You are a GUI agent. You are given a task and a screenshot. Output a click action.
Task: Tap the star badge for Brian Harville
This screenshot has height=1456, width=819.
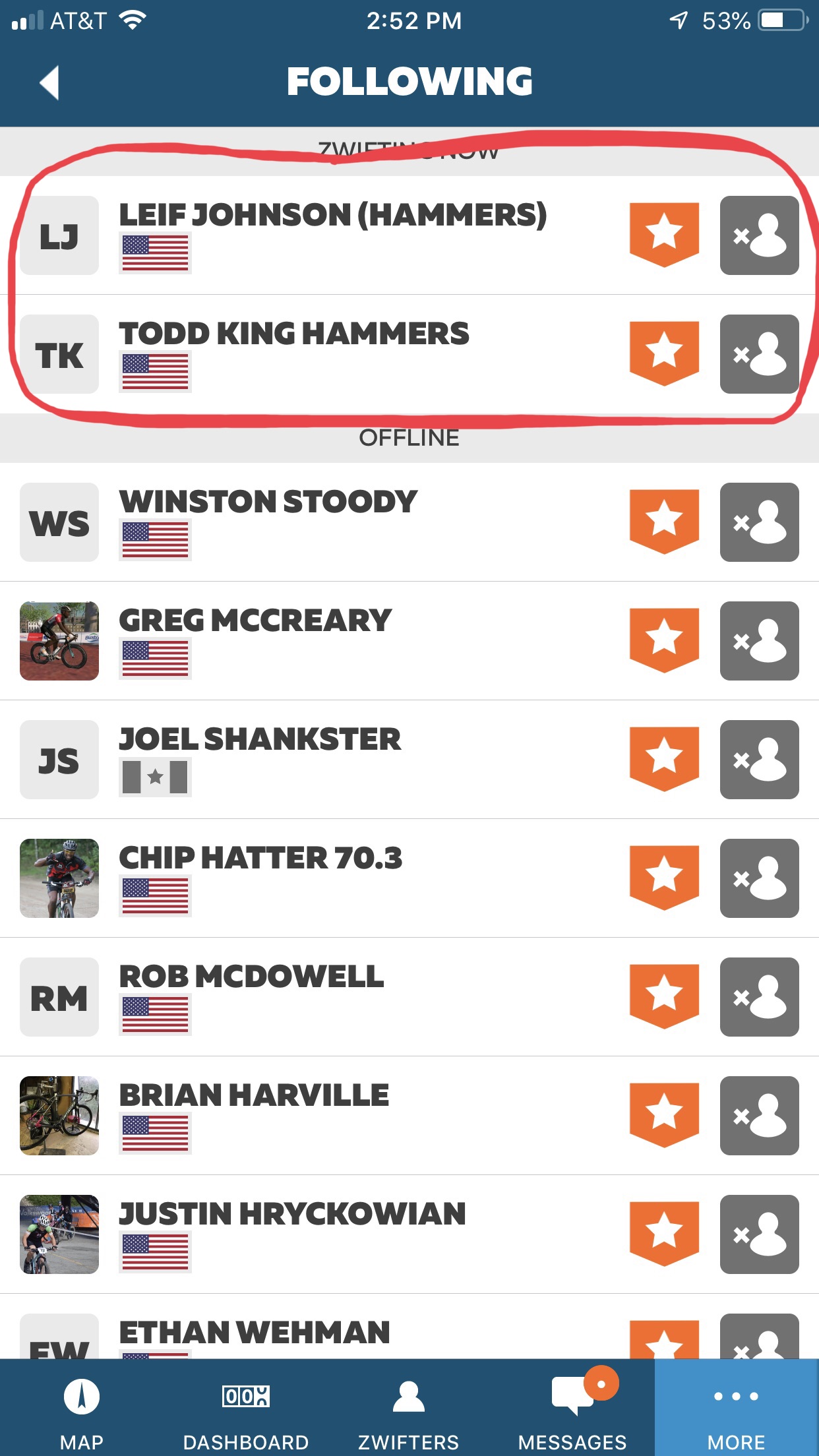(x=664, y=1115)
